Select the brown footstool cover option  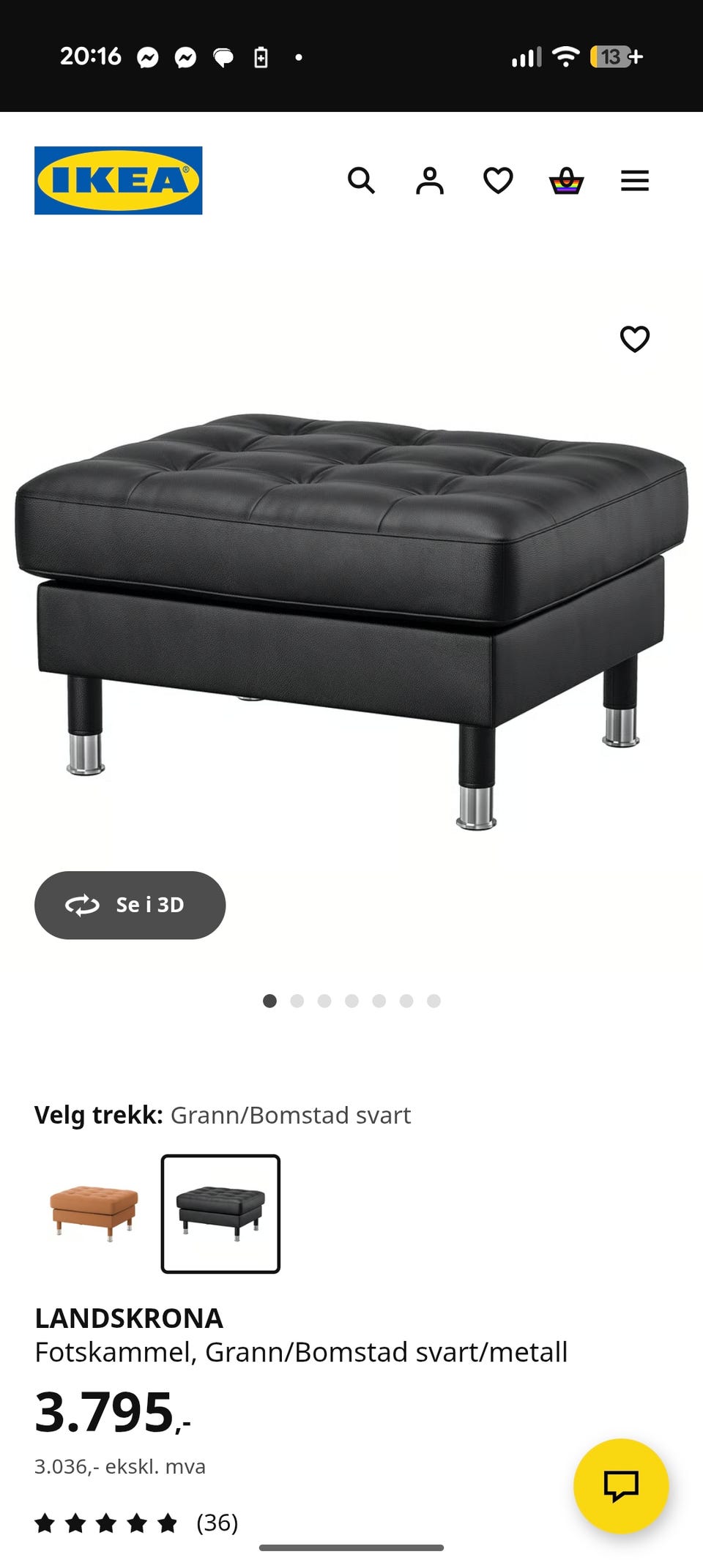[94, 1213]
